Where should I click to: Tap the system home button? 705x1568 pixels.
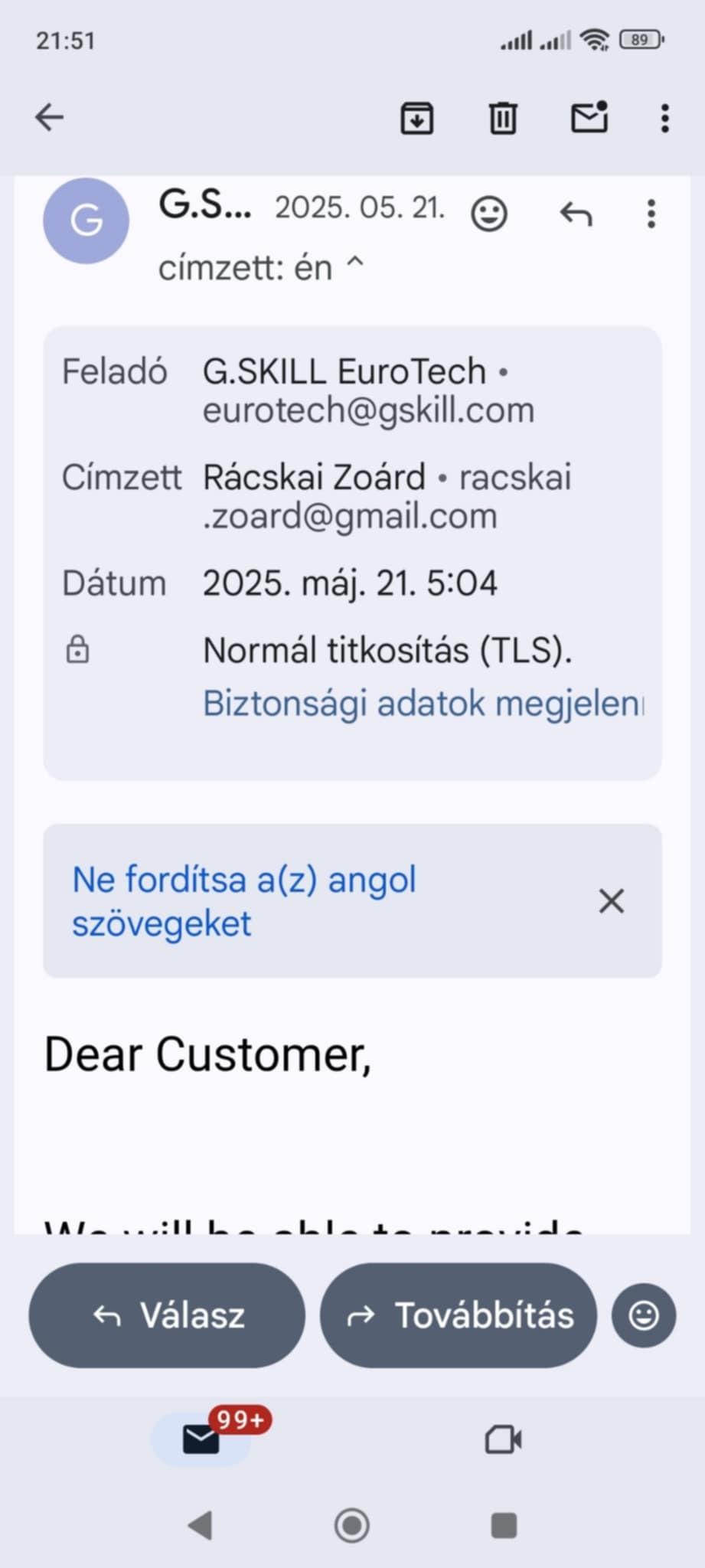(352, 1525)
